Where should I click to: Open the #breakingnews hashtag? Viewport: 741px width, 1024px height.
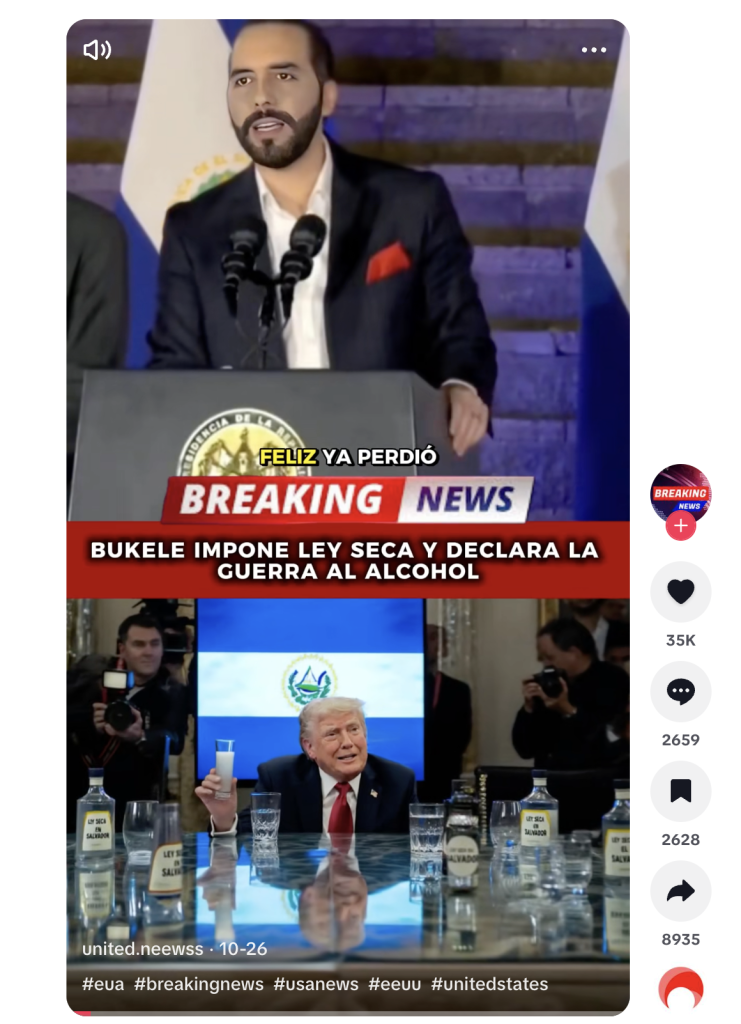[x=199, y=984]
